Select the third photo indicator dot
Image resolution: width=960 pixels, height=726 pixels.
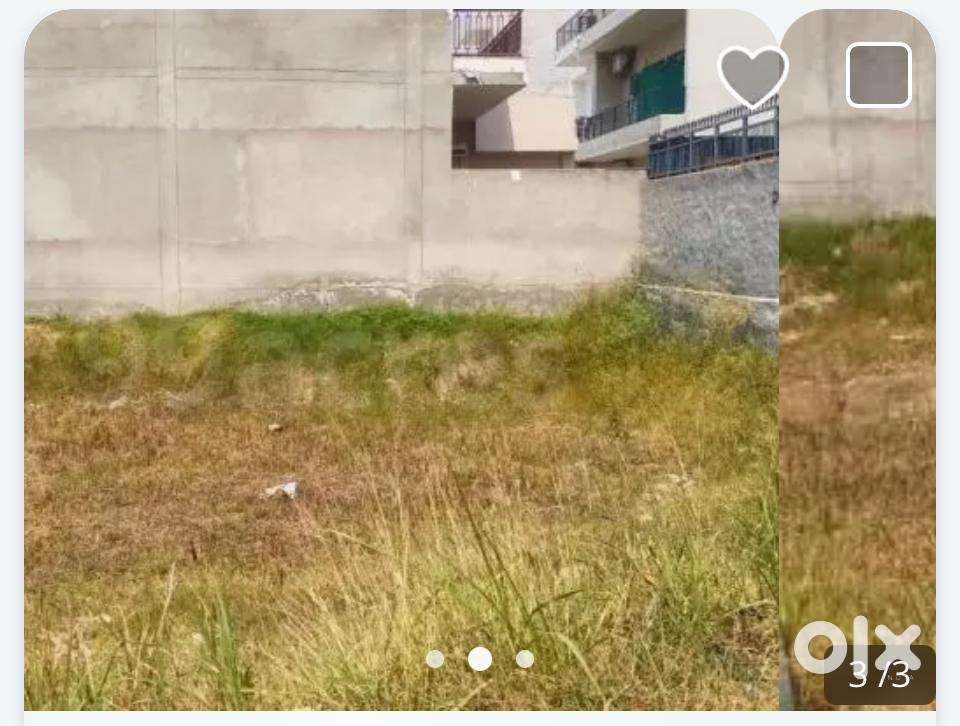coord(525,659)
